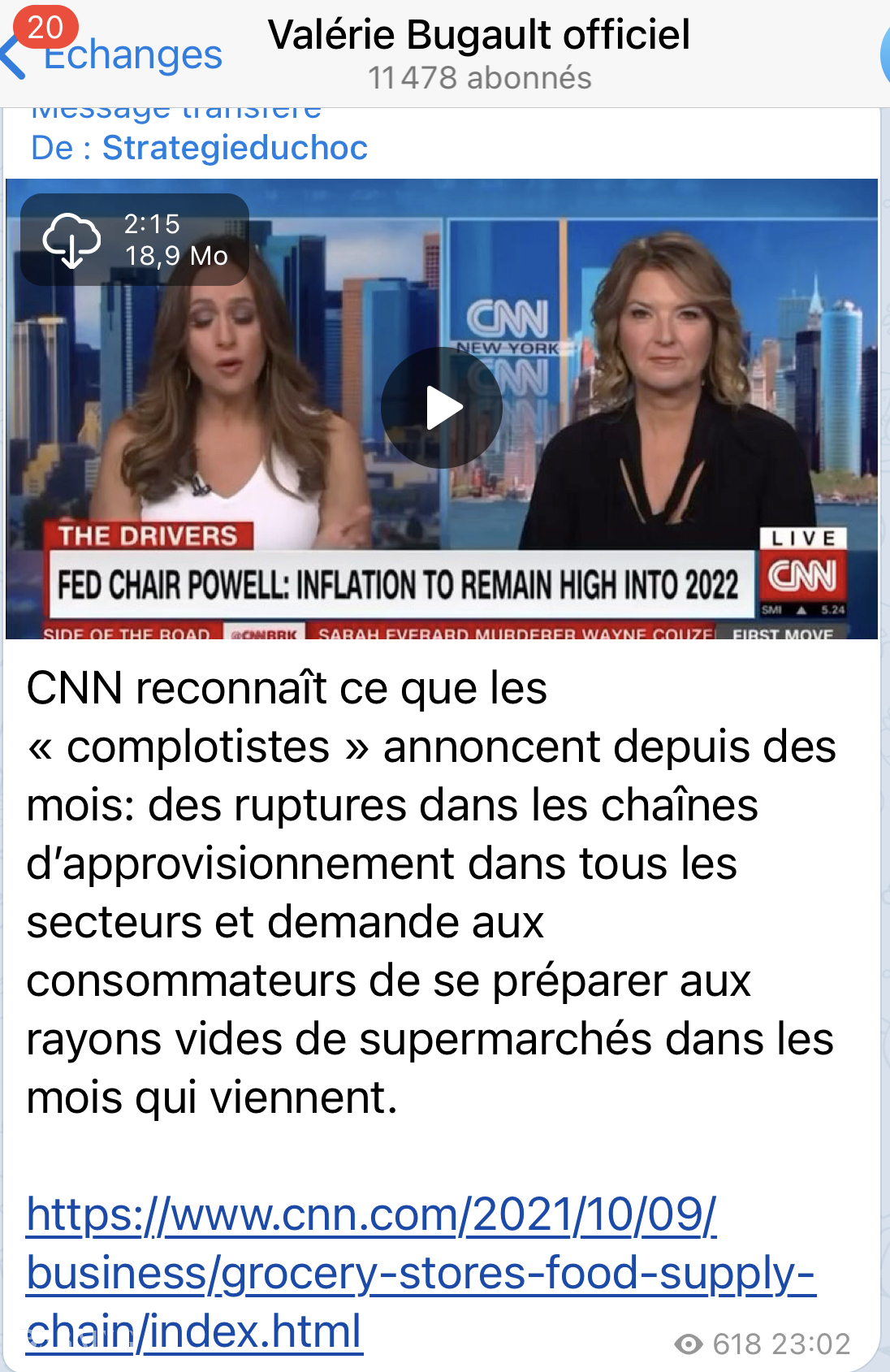Go back to Échanges
This screenshot has height=1372, width=890.
click(114, 55)
